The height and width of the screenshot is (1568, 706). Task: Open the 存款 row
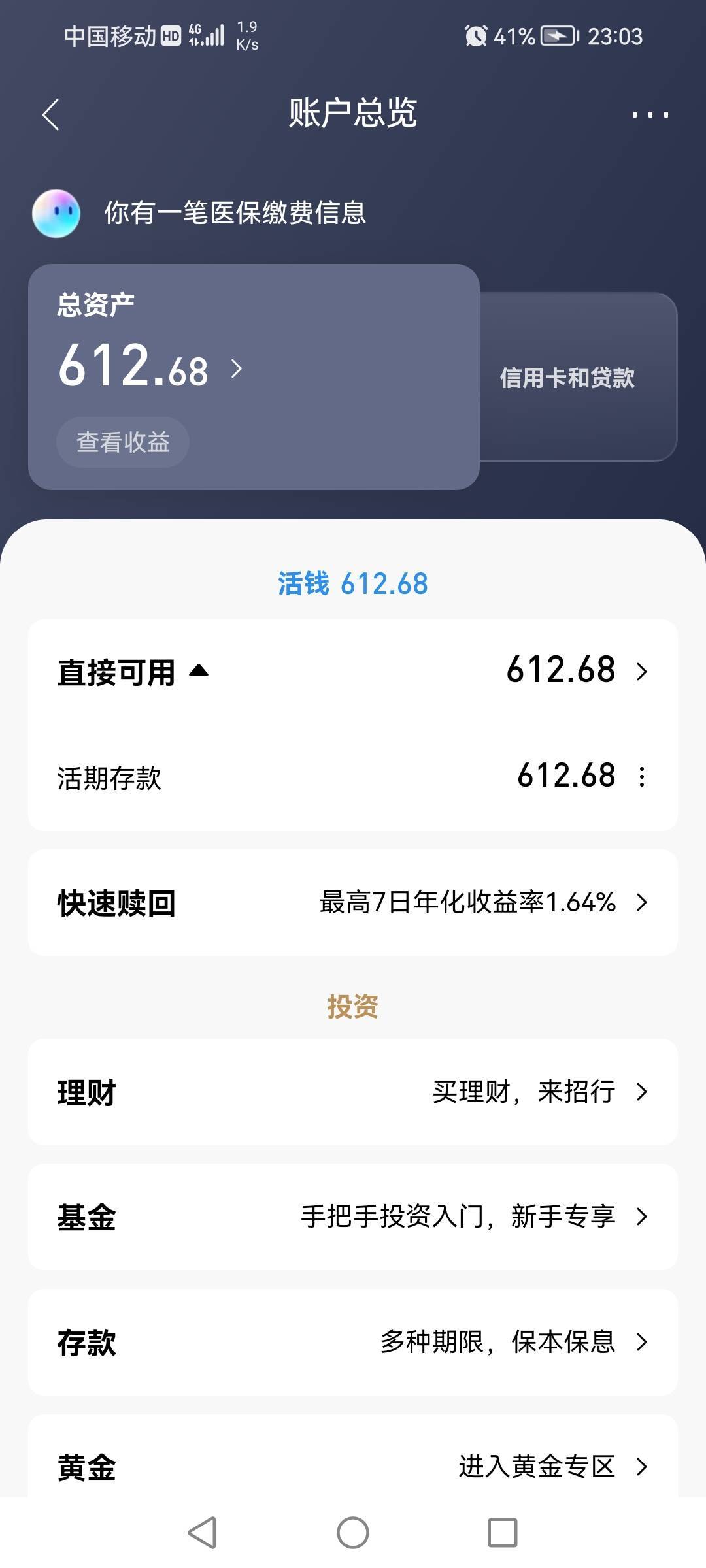353,1343
